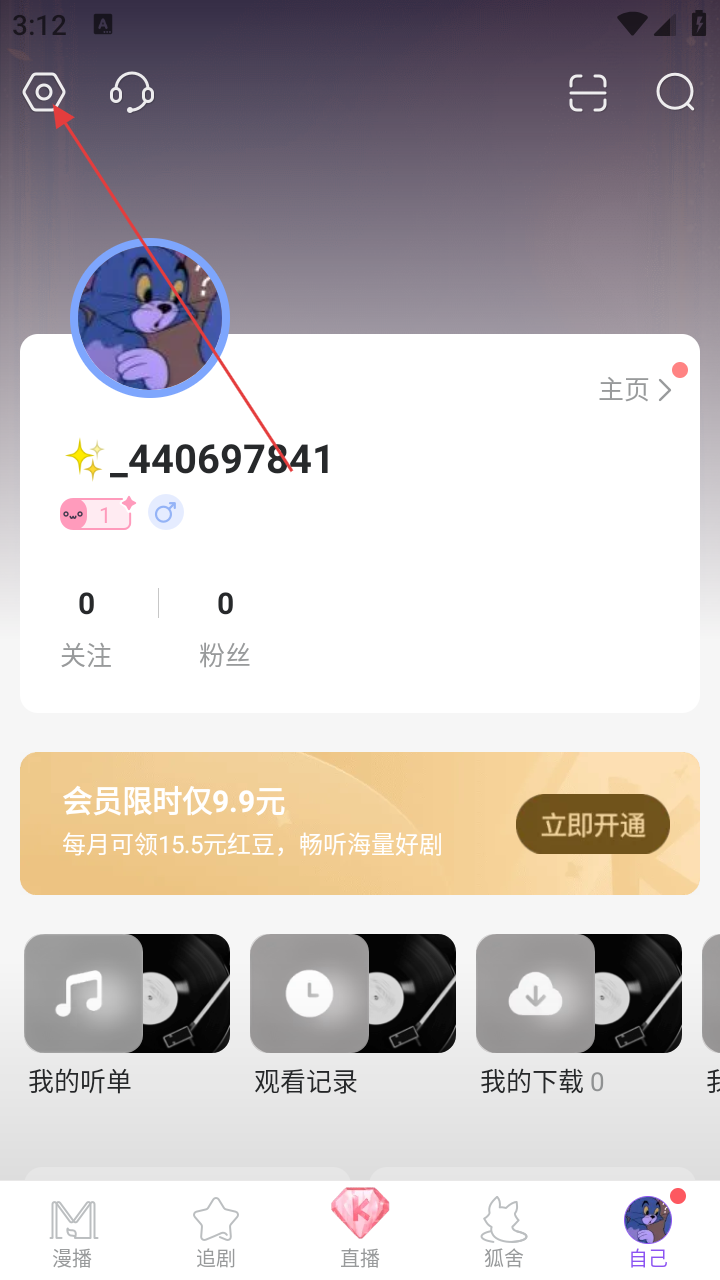720x1280 pixels.
Task: View the 关注 following list
Action: pos(86,628)
